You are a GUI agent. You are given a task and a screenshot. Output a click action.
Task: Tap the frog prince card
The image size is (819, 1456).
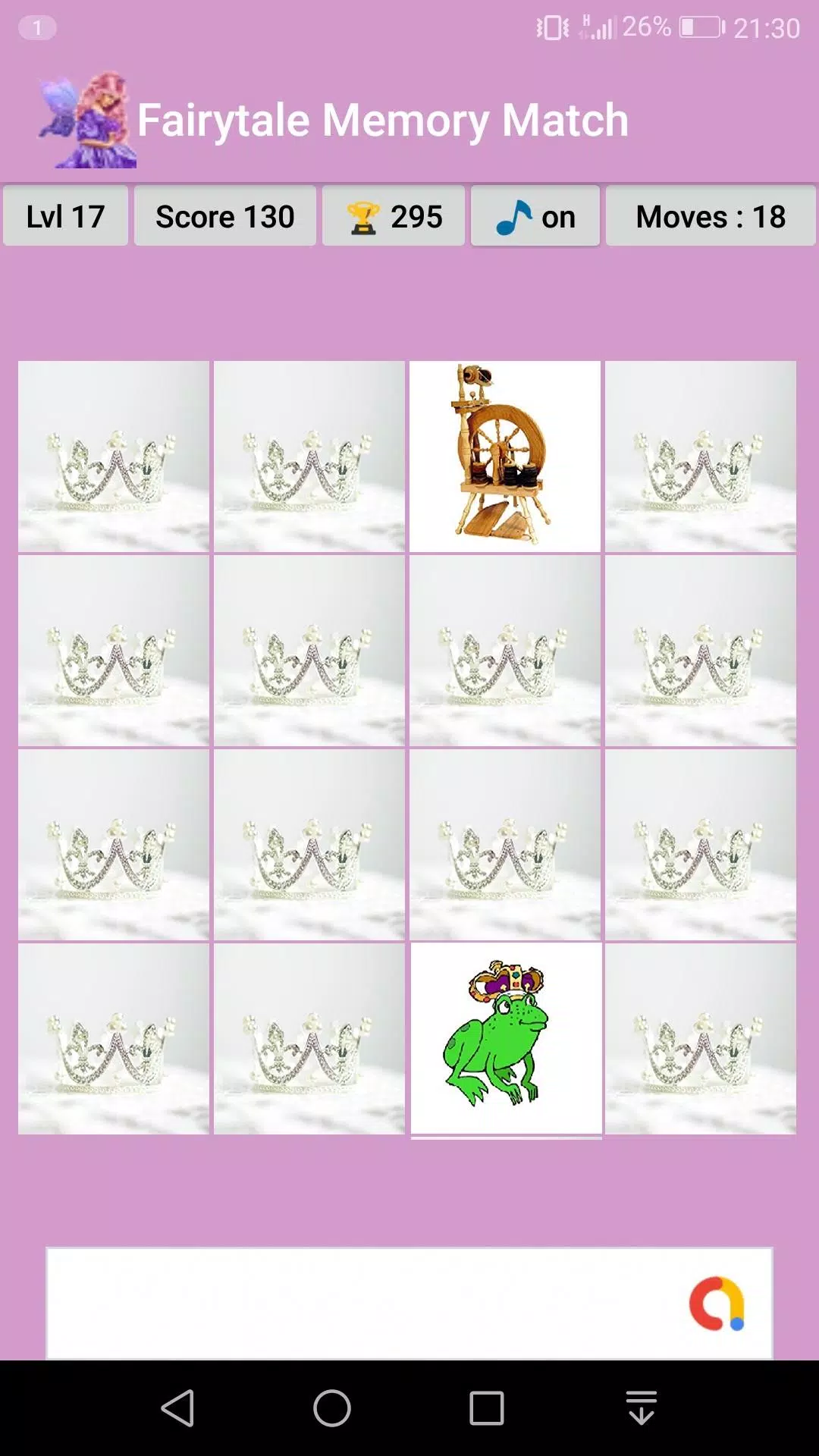tap(506, 1039)
